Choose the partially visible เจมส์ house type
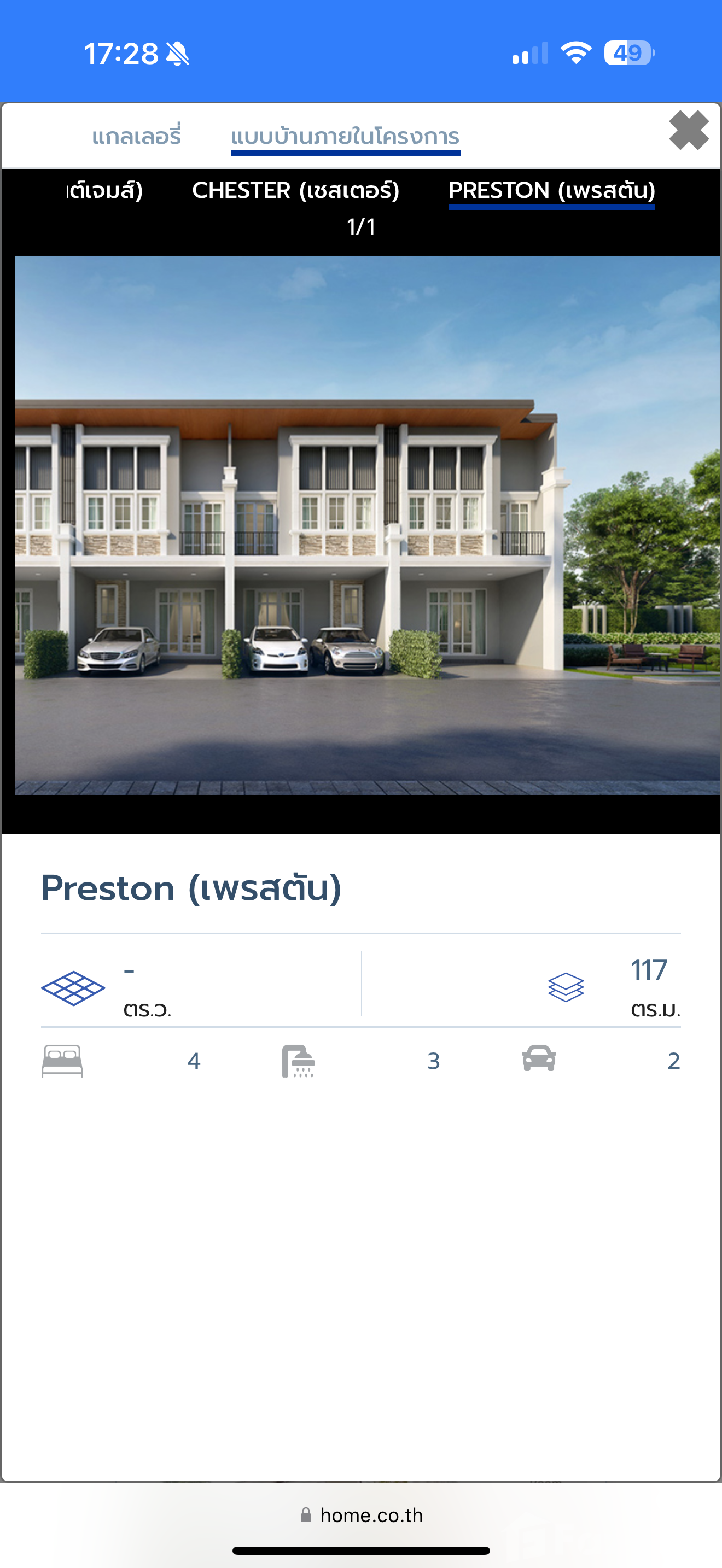This screenshot has height=1568, width=722. click(104, 190)
